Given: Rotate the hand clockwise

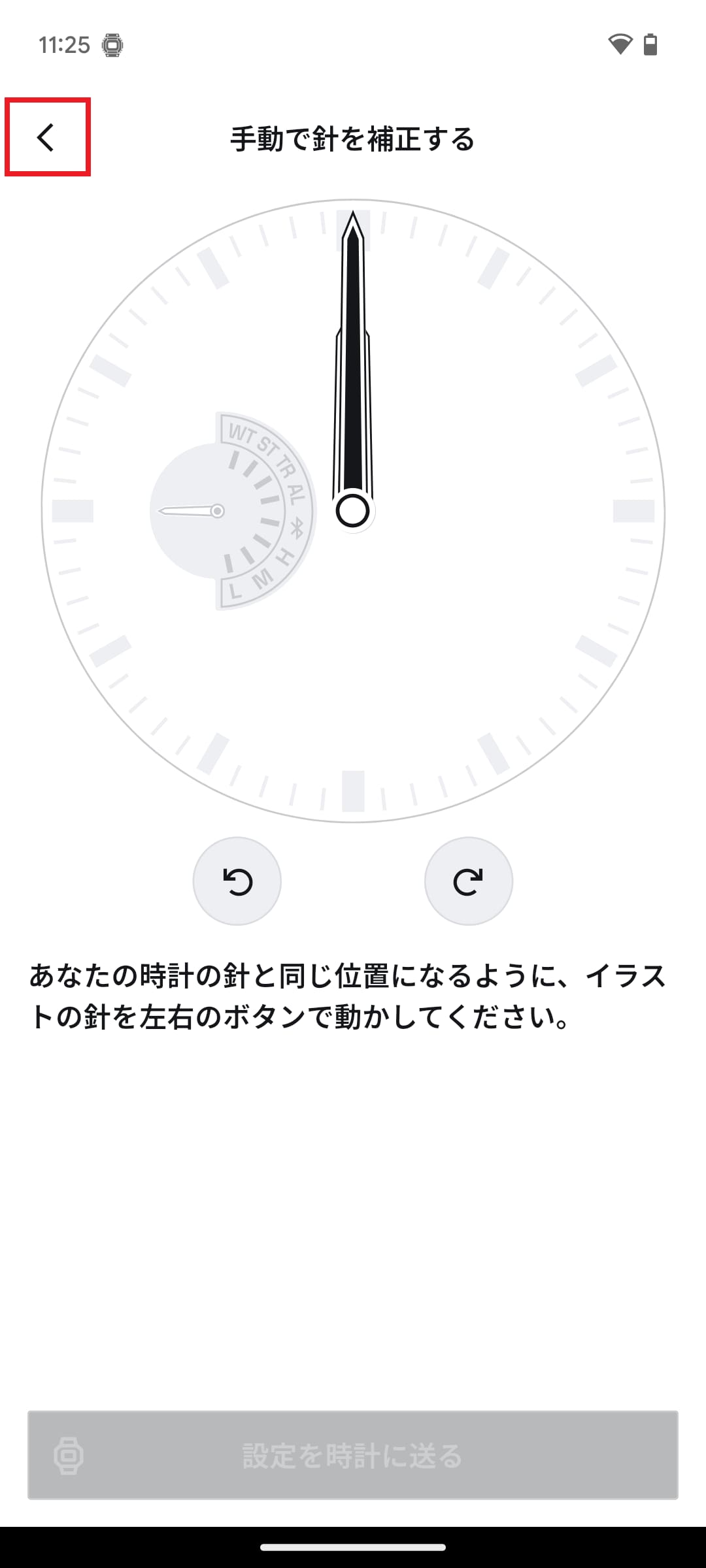Looking at the screenshot, I should pyautogui.click(x=469, y=881).
